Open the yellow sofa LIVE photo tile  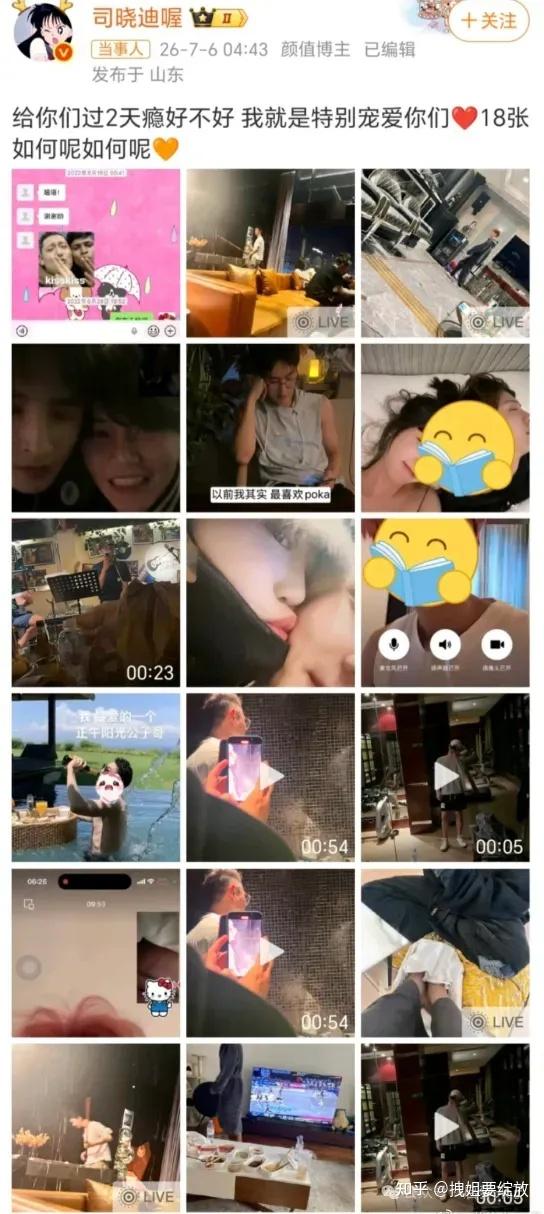[x=270, y=253]
